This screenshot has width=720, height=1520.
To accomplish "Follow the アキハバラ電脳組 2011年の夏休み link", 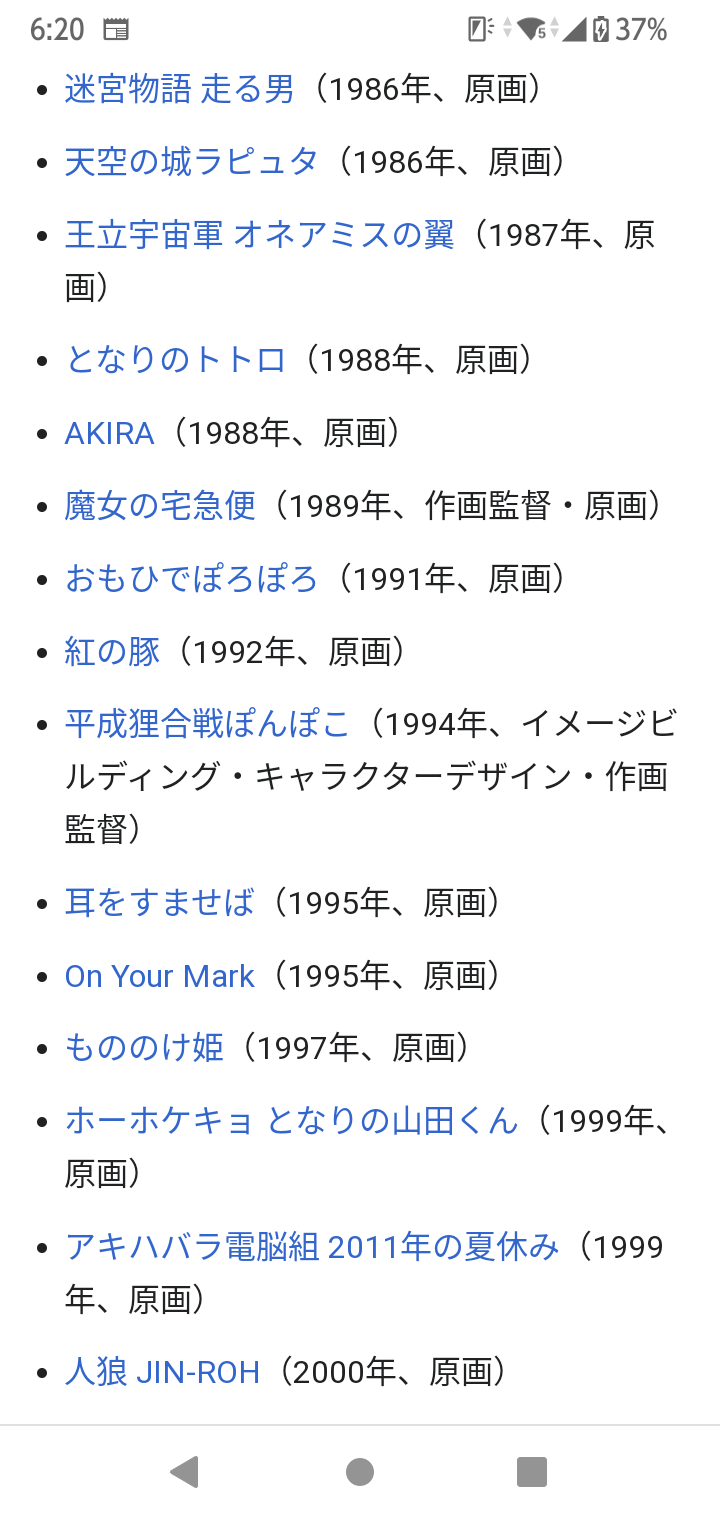I will (312, 1247).
